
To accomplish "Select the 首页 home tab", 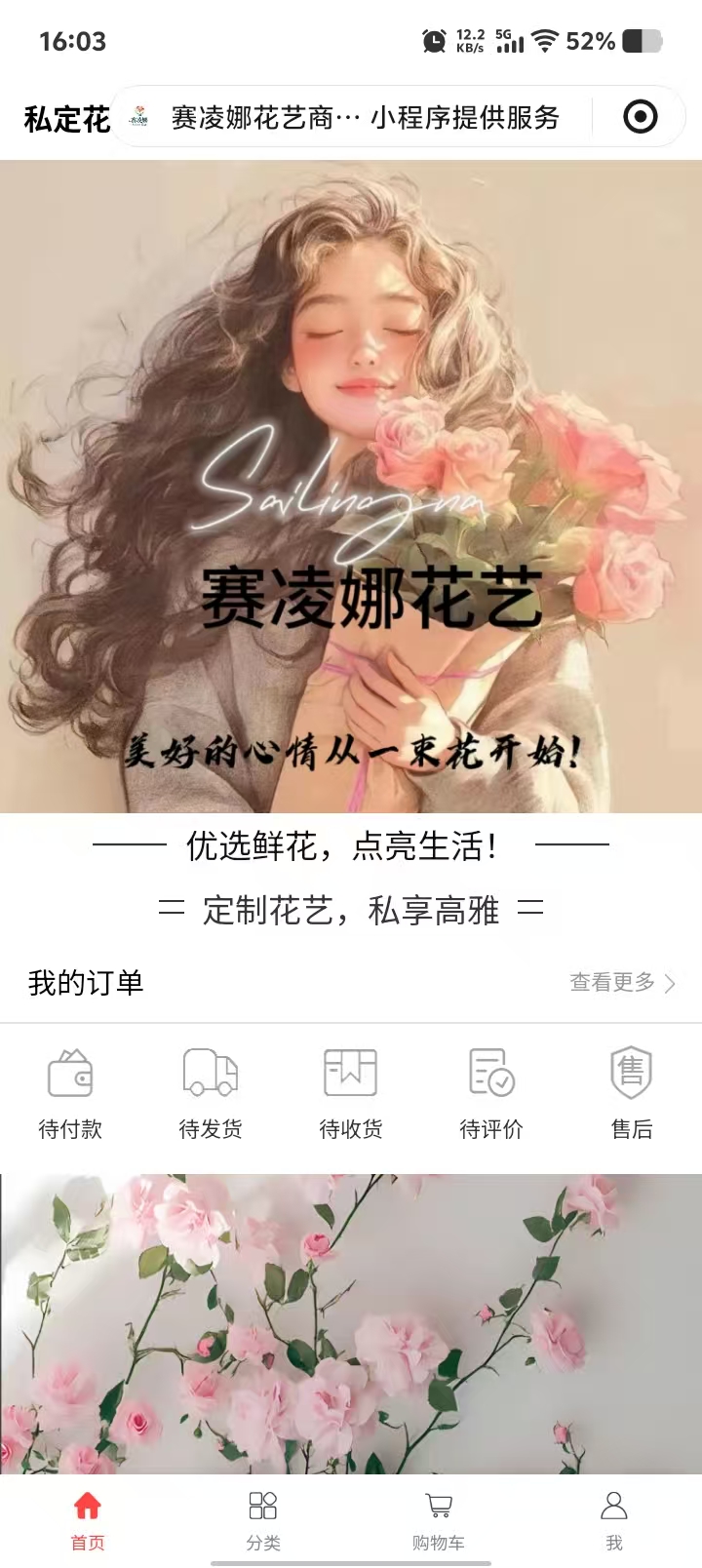I will (88, 1519).
